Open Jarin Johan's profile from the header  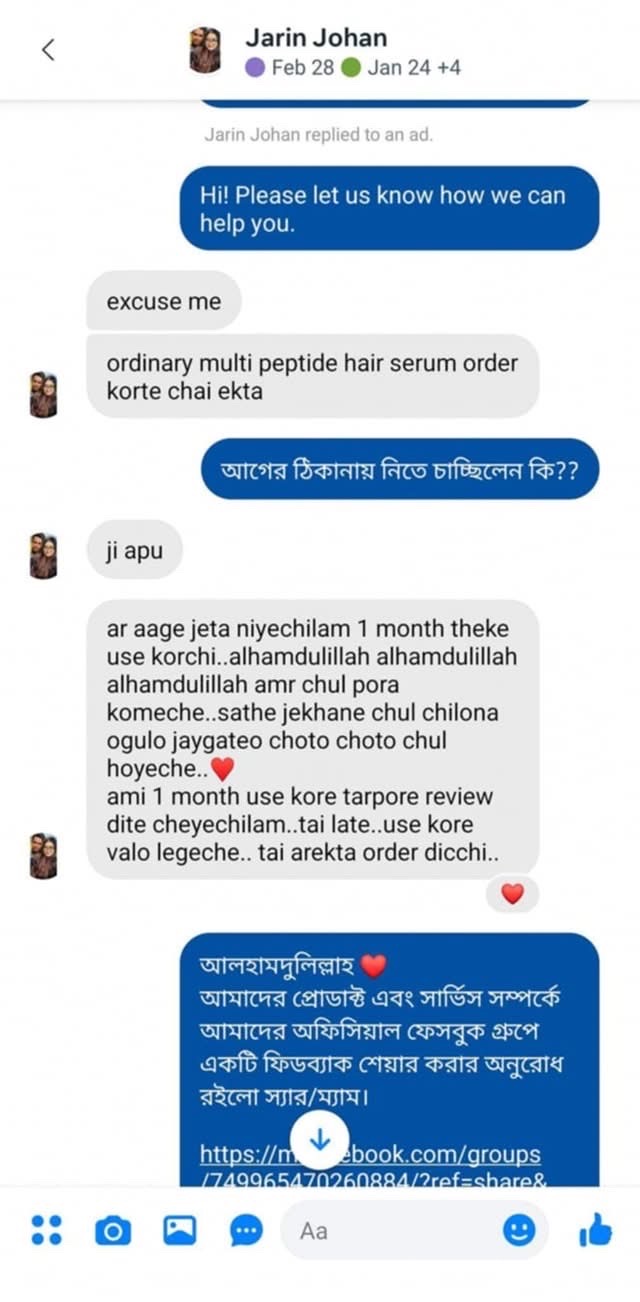(x=316, y=40)
